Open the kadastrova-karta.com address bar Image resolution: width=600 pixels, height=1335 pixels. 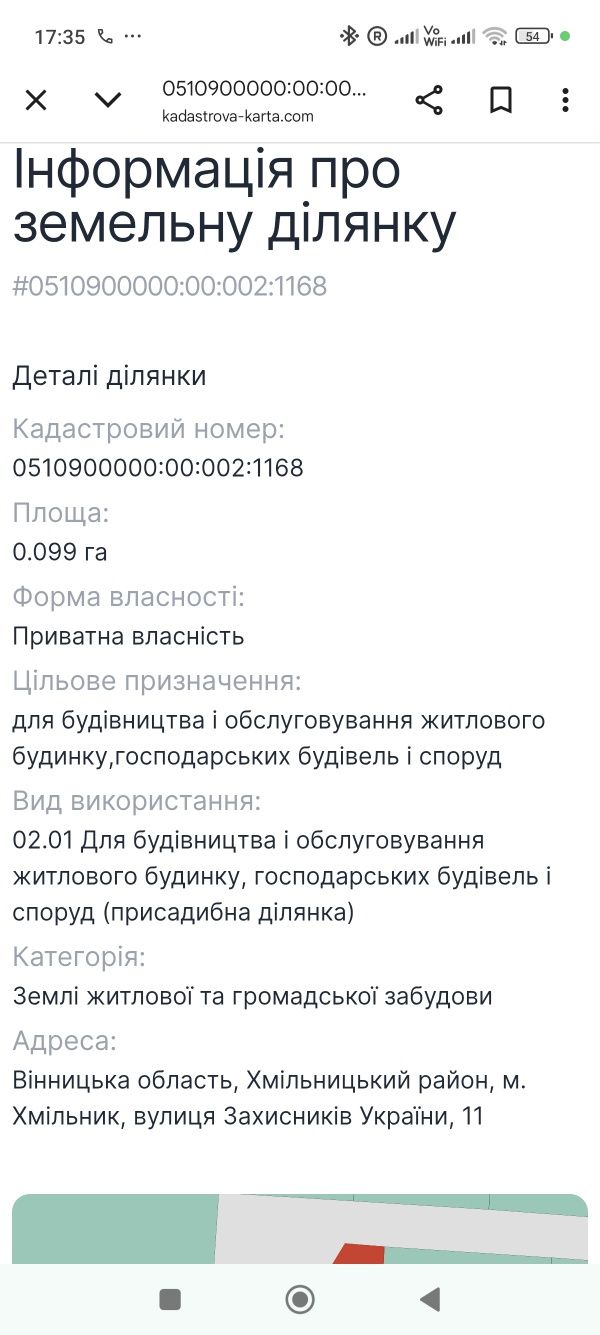265,101
